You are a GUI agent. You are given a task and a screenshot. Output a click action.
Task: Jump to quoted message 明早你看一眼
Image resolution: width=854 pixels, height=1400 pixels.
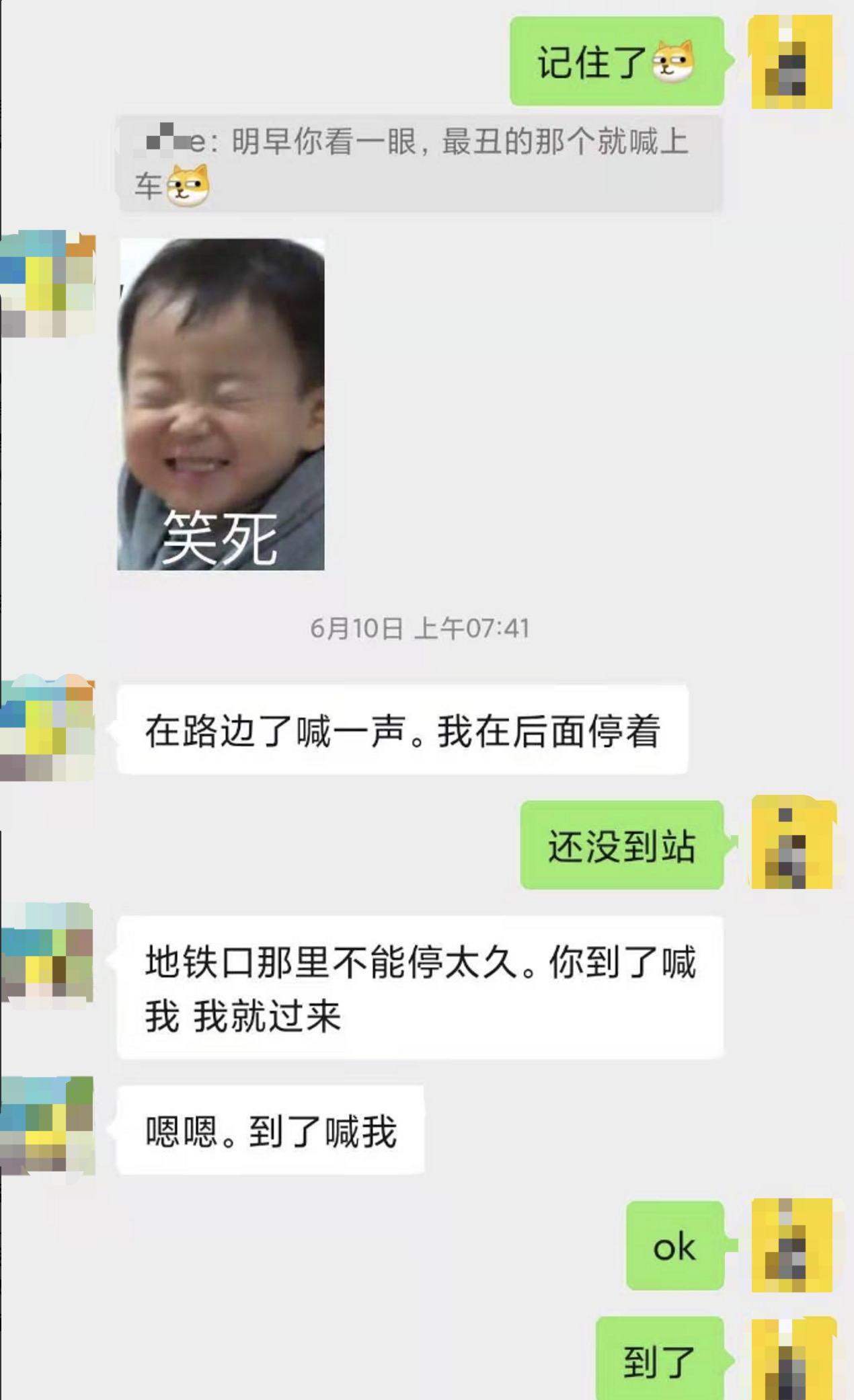click(420, 163)
